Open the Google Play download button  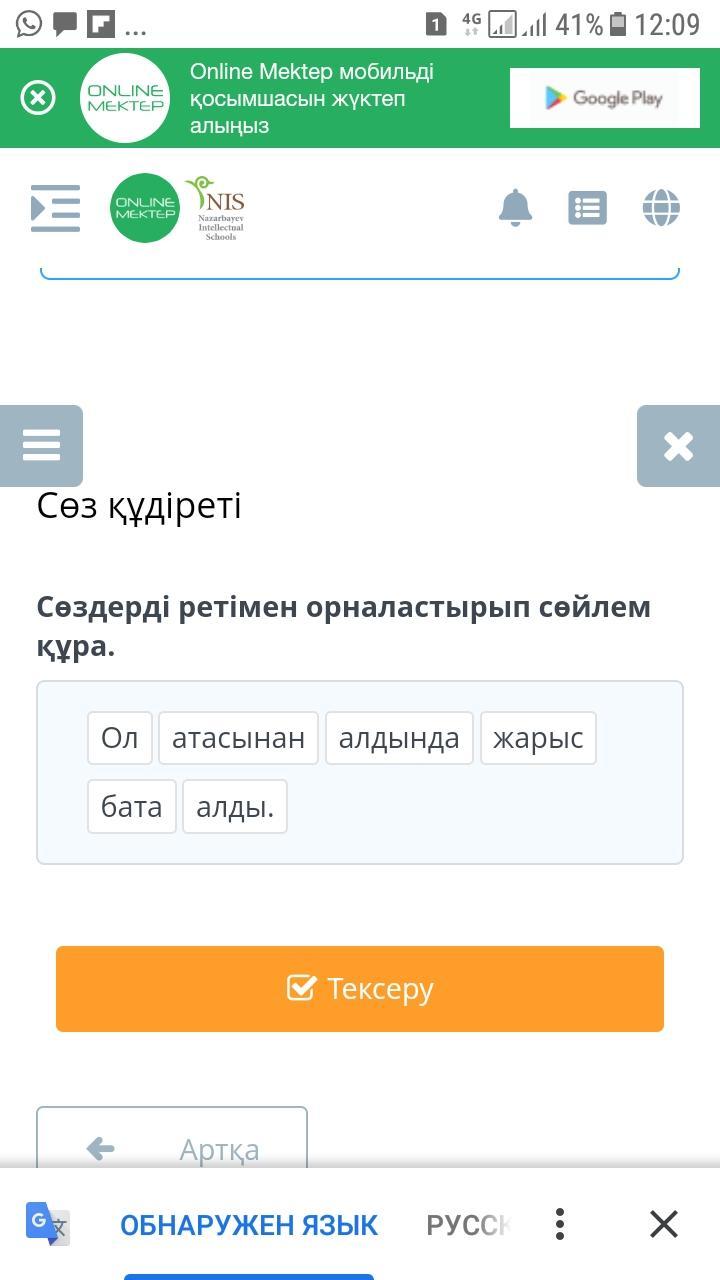[x=604, y=98]
